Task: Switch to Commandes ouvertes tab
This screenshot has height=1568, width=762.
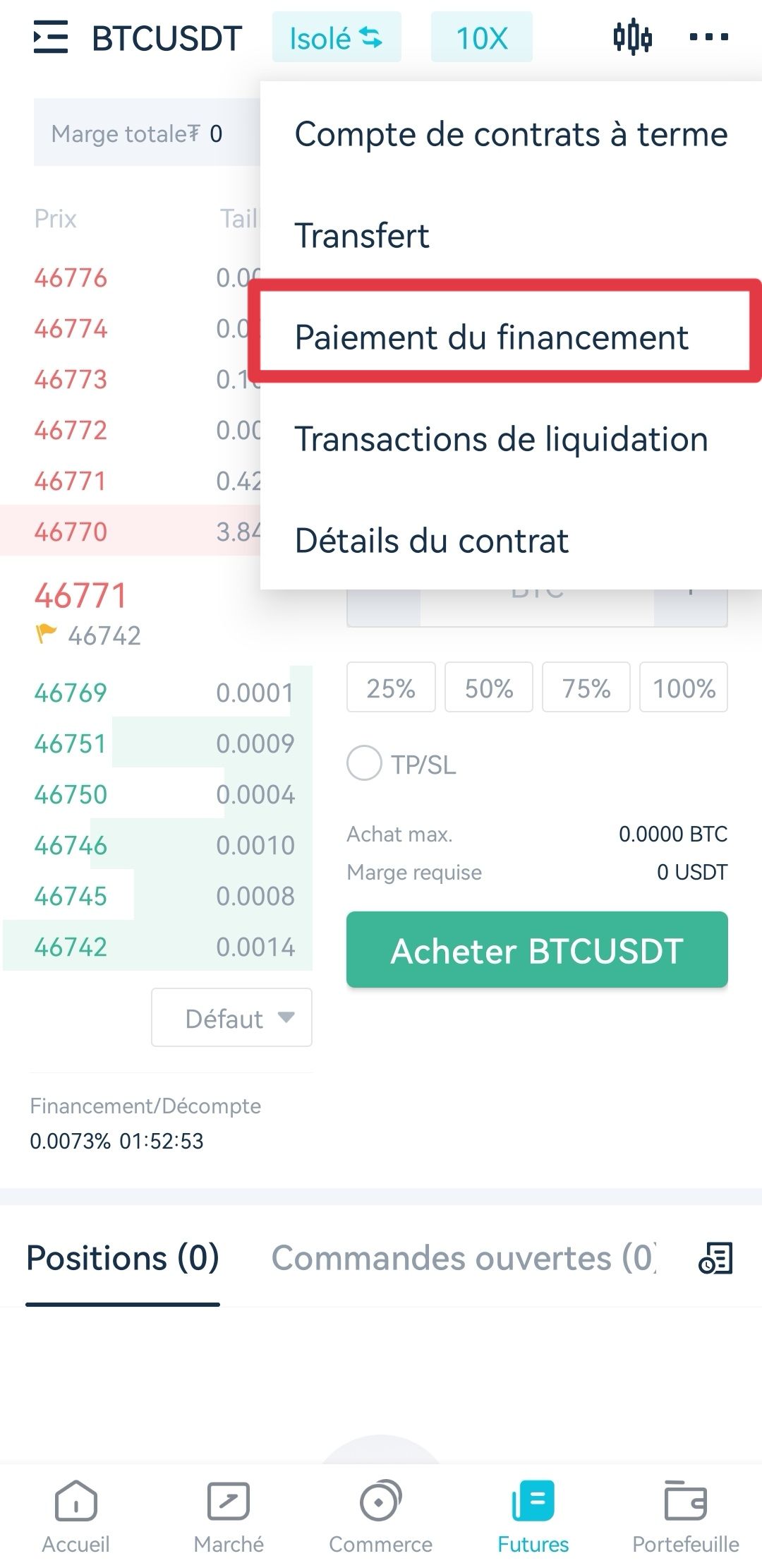Action: click(x=465, y=1258)
